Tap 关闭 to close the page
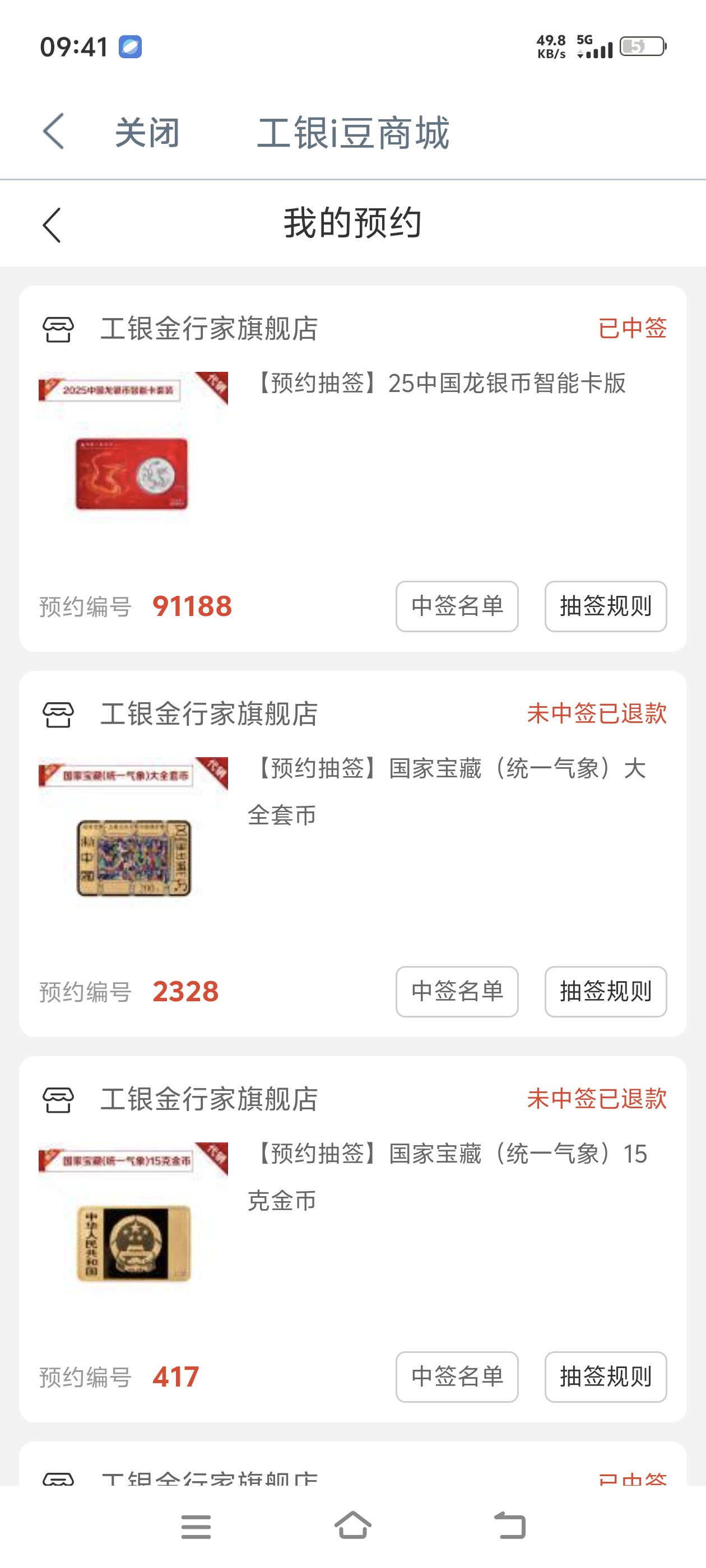Viewport: 706px width, 1568px height. click(147, 132)
